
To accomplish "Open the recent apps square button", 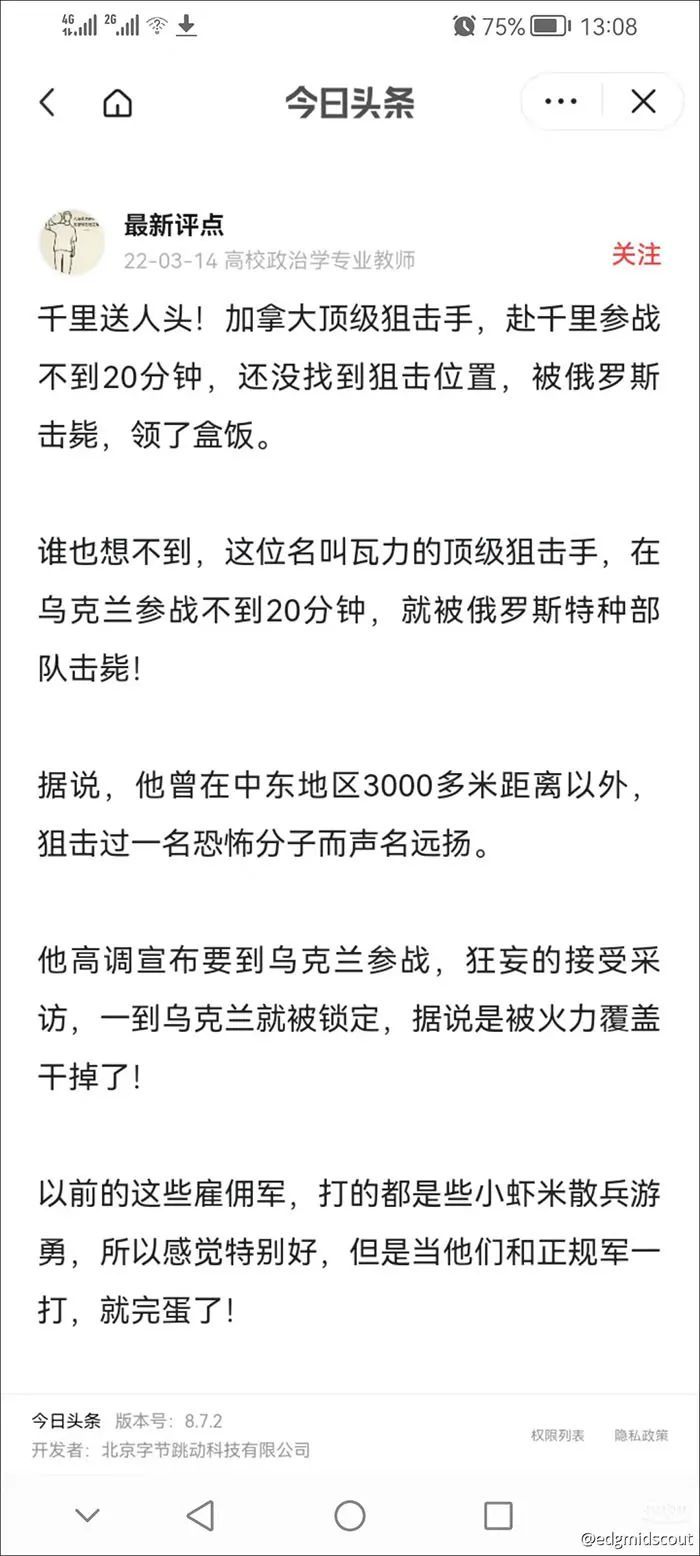I will 498,1515.
